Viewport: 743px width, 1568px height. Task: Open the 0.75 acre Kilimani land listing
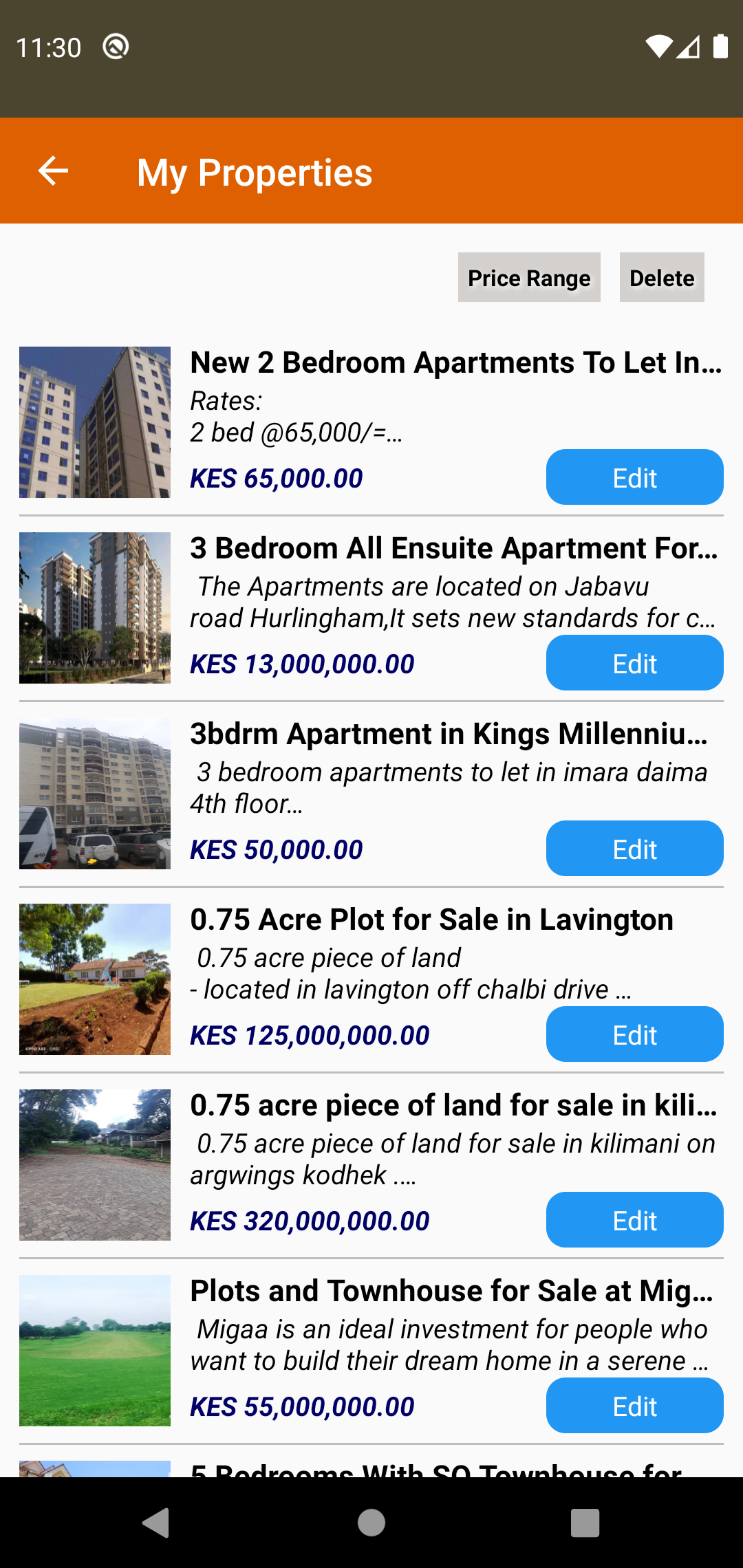point(454,1106)
